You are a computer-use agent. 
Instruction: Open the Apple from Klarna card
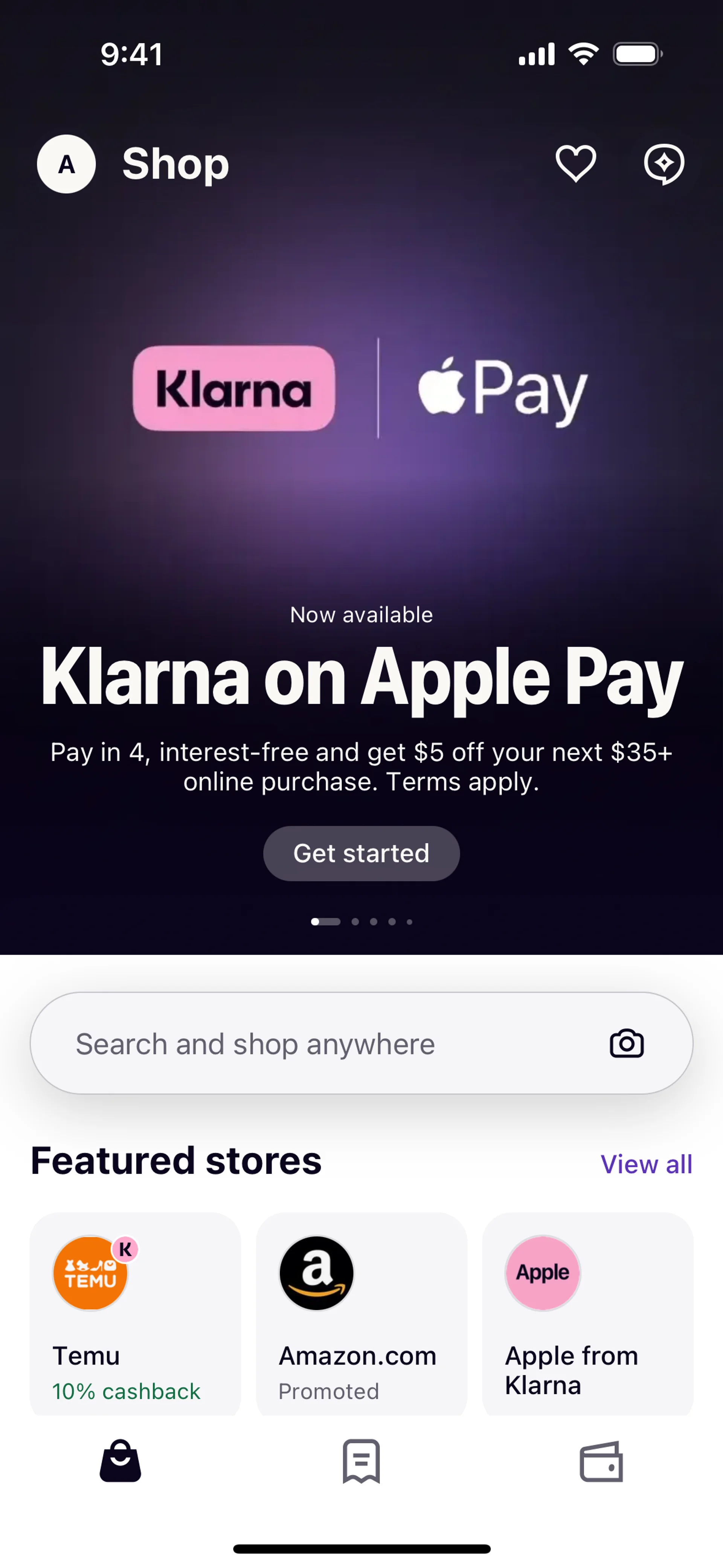pos(587,1315)
